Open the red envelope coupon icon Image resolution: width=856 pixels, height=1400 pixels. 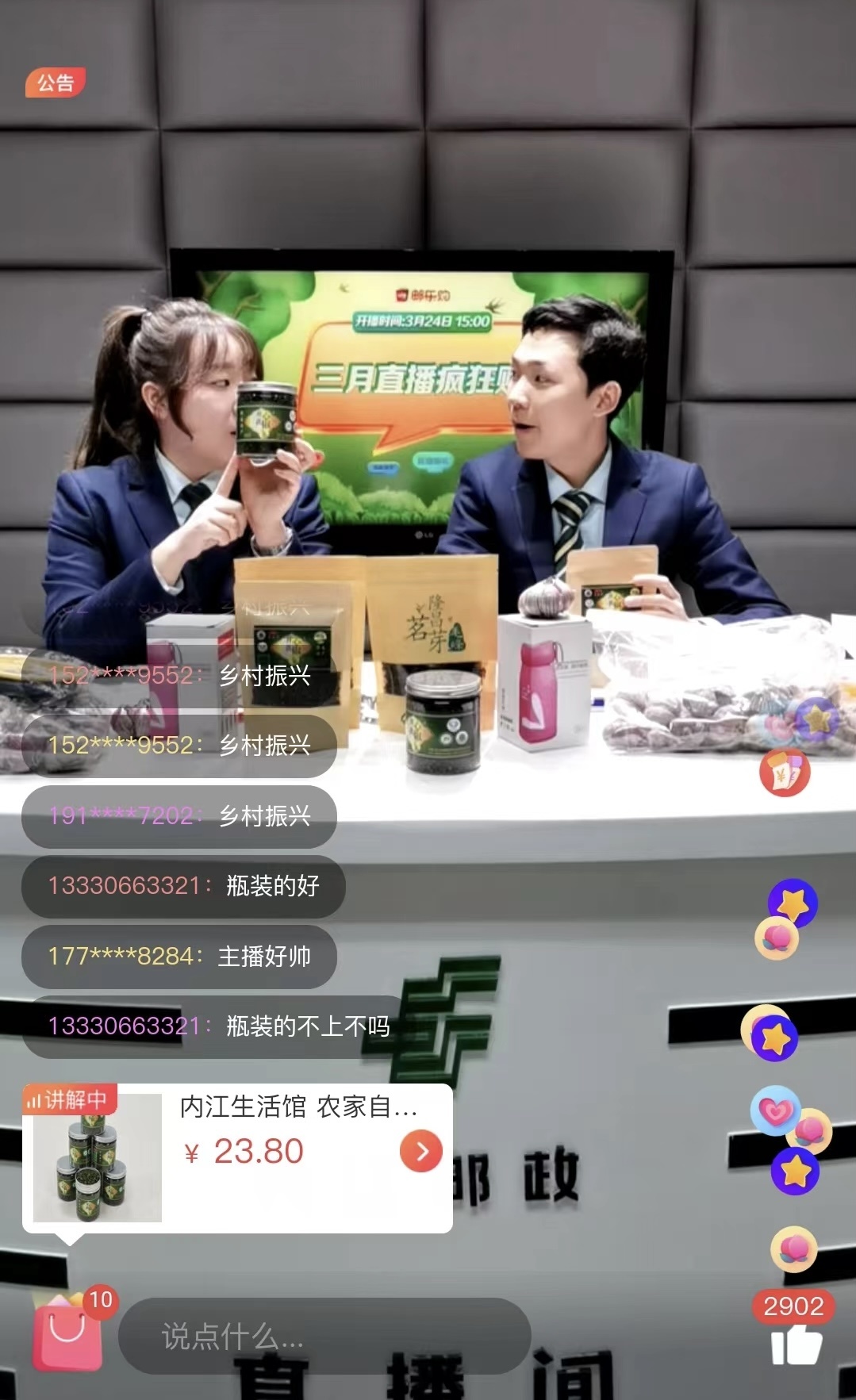tap(784, 772)
